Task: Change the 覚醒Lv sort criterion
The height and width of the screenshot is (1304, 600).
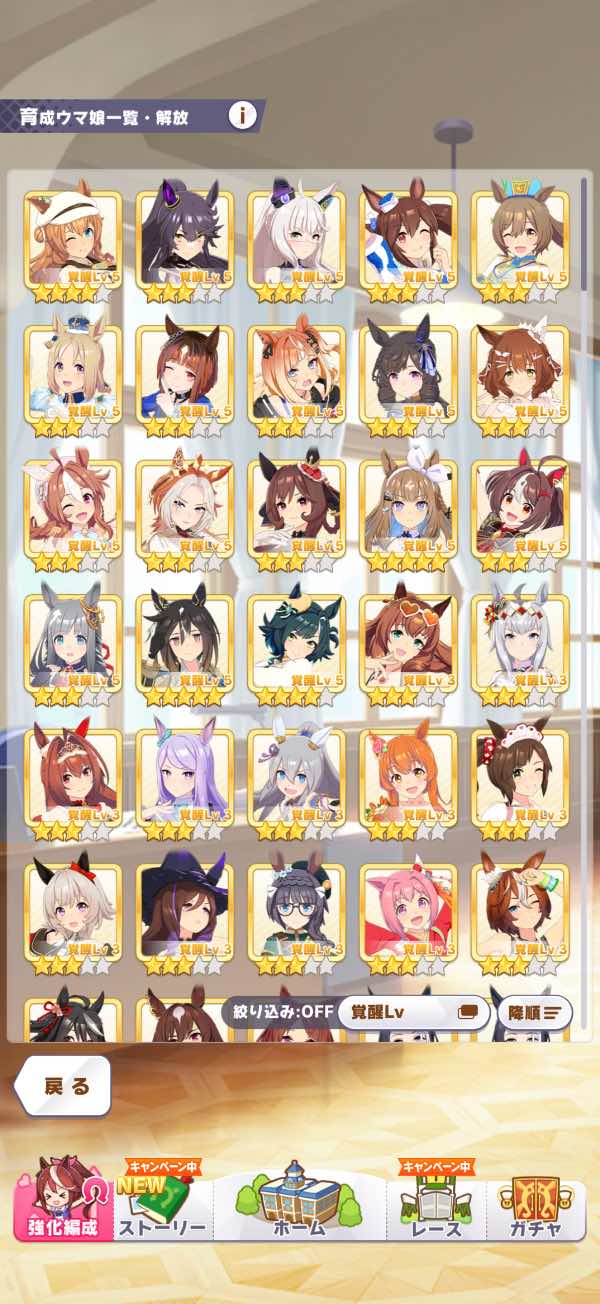Action: point(414,1012)
